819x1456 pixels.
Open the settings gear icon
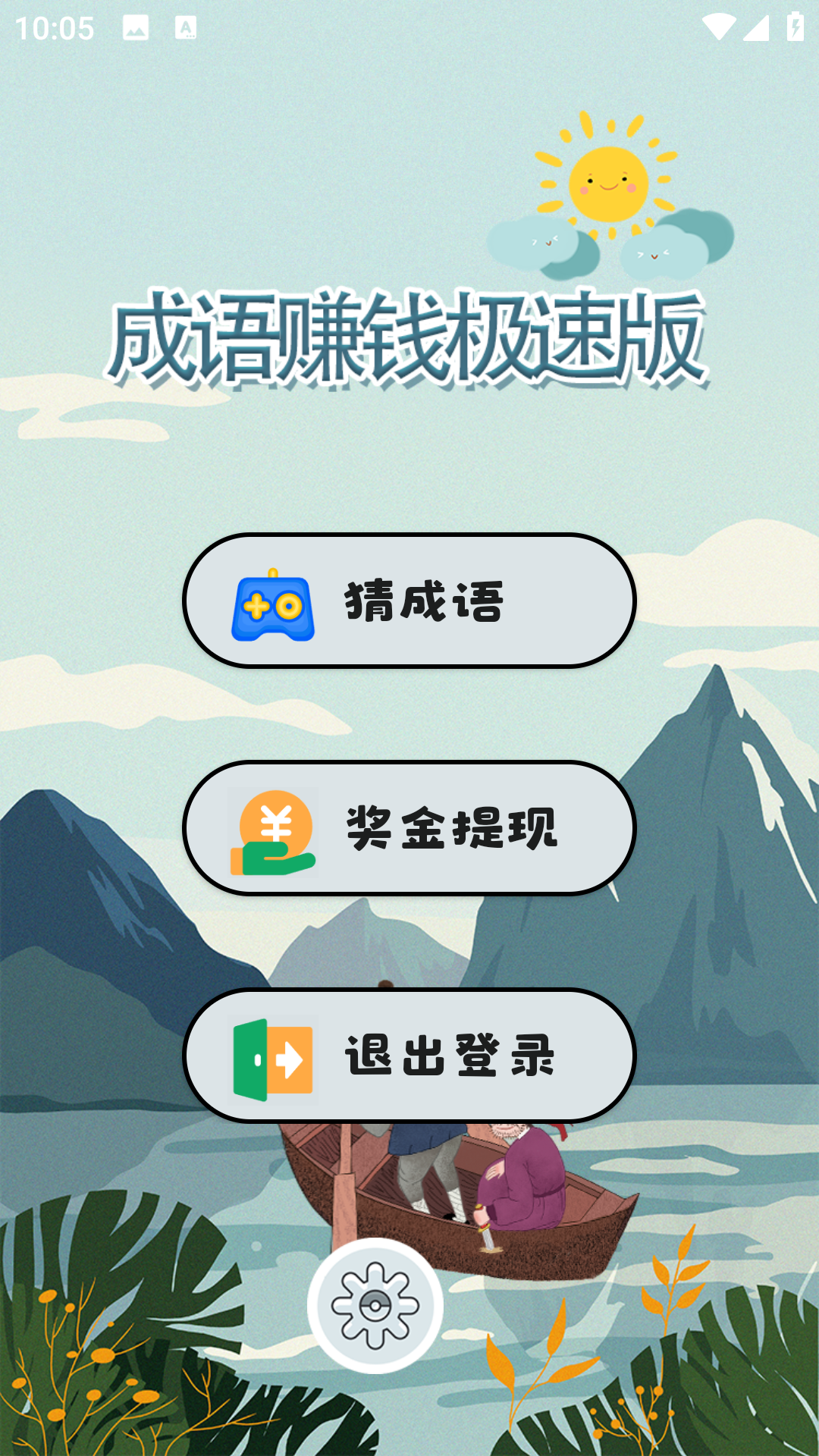(x=375, y=1305)
